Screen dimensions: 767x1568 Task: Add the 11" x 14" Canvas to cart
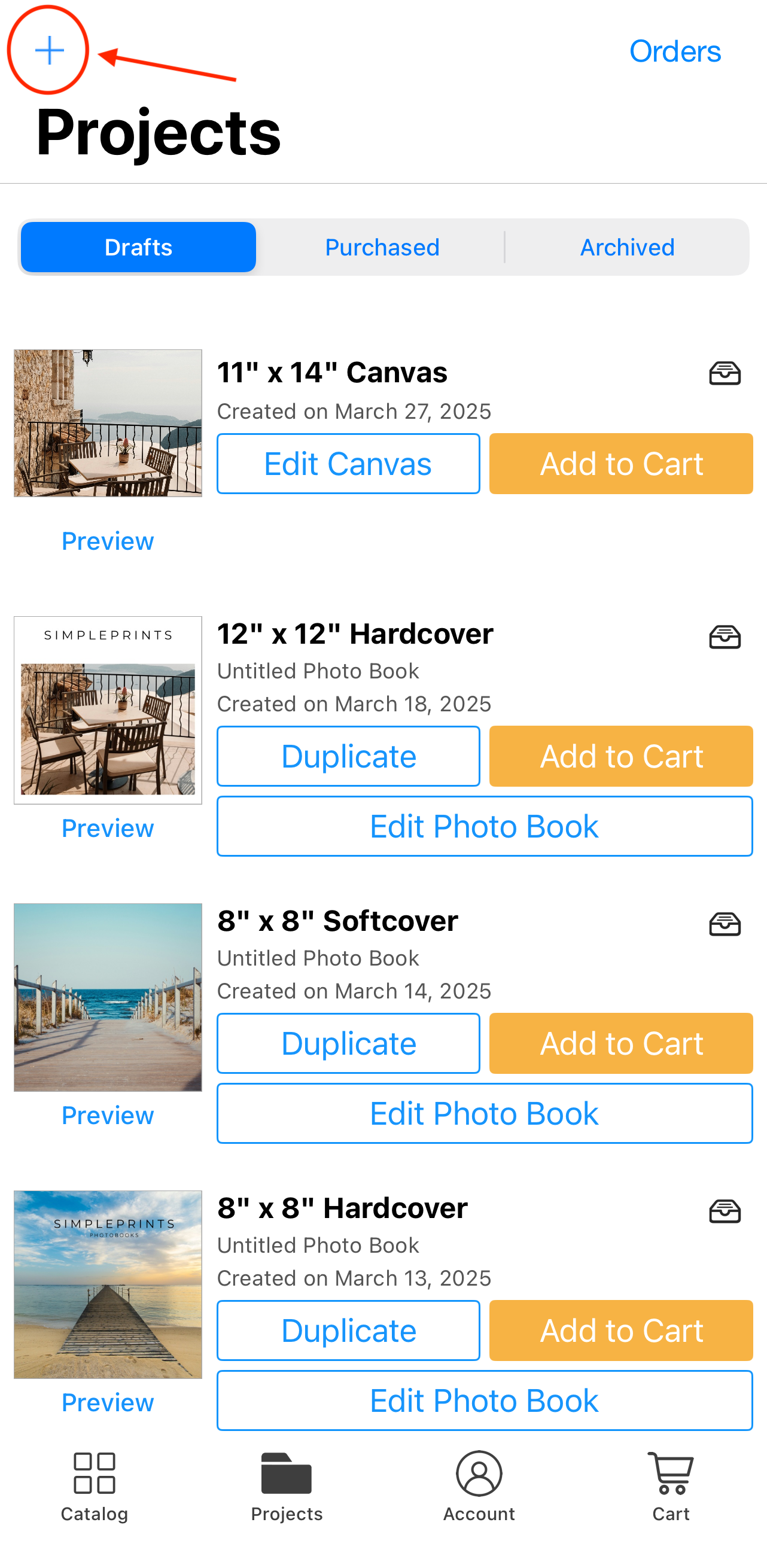621,464
